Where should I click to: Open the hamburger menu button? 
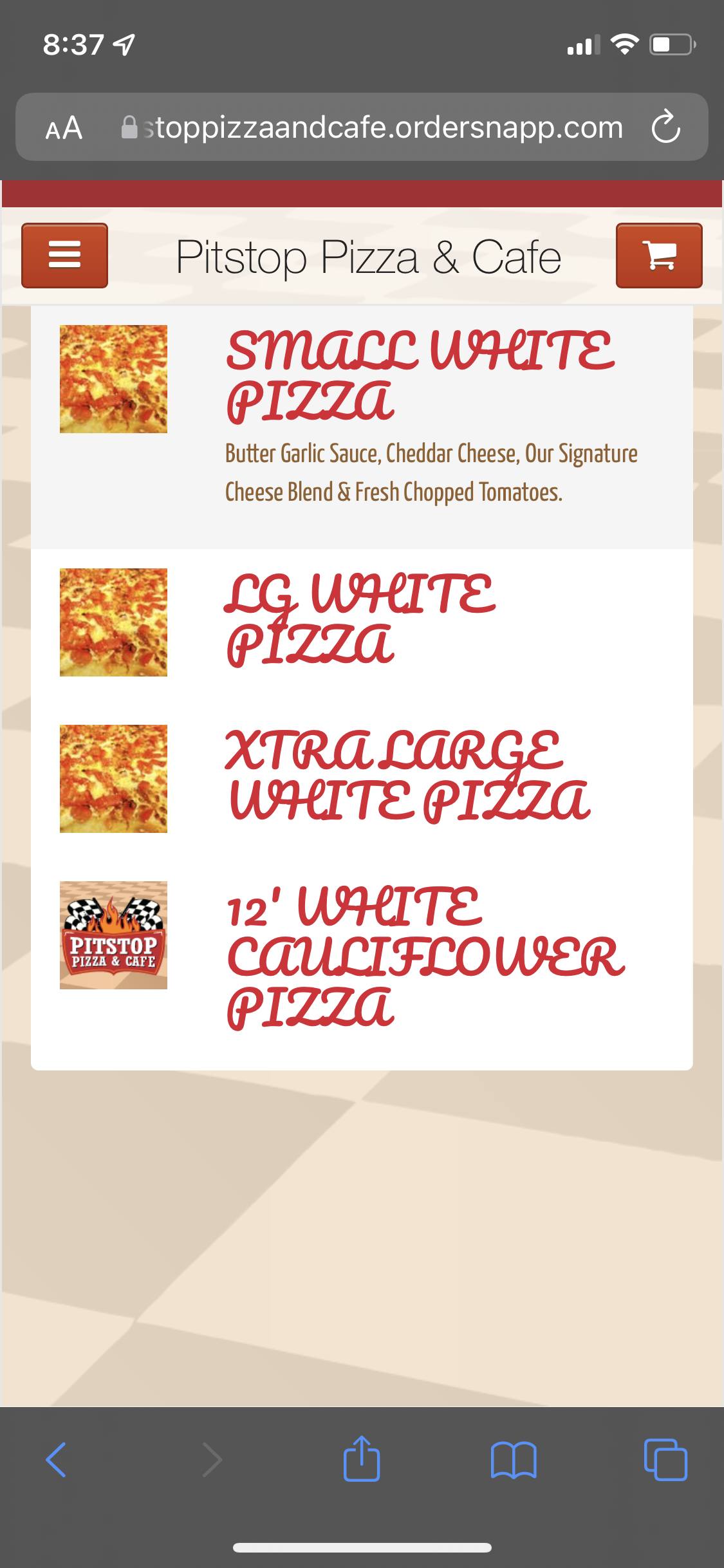64,256
